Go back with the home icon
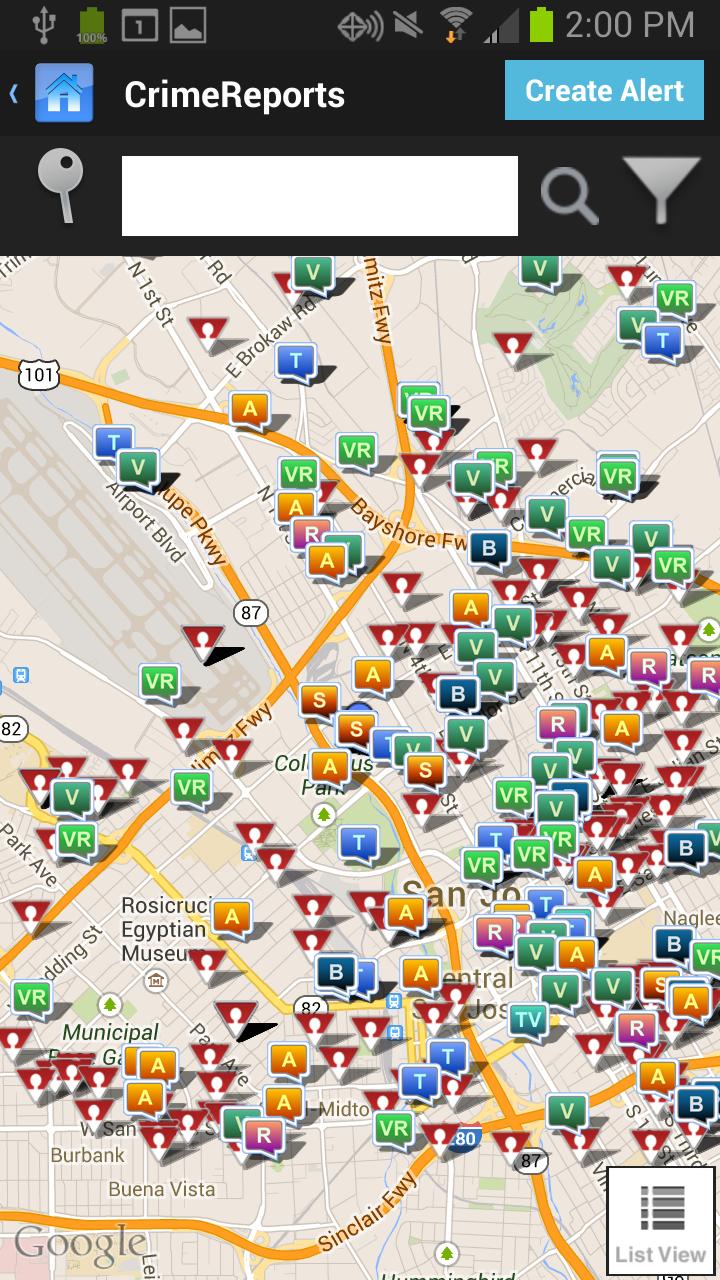720x1280 pixels. [64, 93]
